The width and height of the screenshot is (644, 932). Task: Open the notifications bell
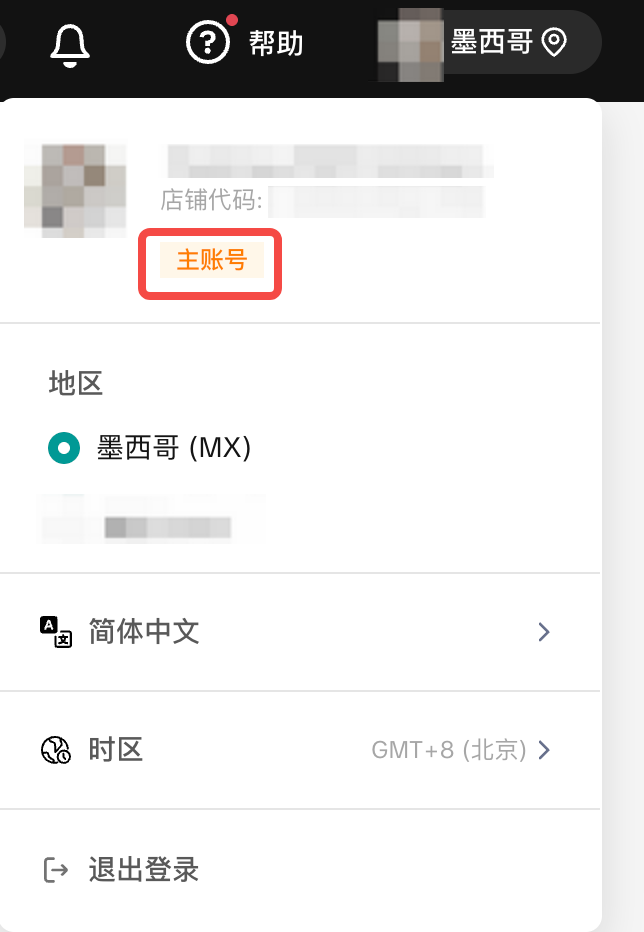70,44
